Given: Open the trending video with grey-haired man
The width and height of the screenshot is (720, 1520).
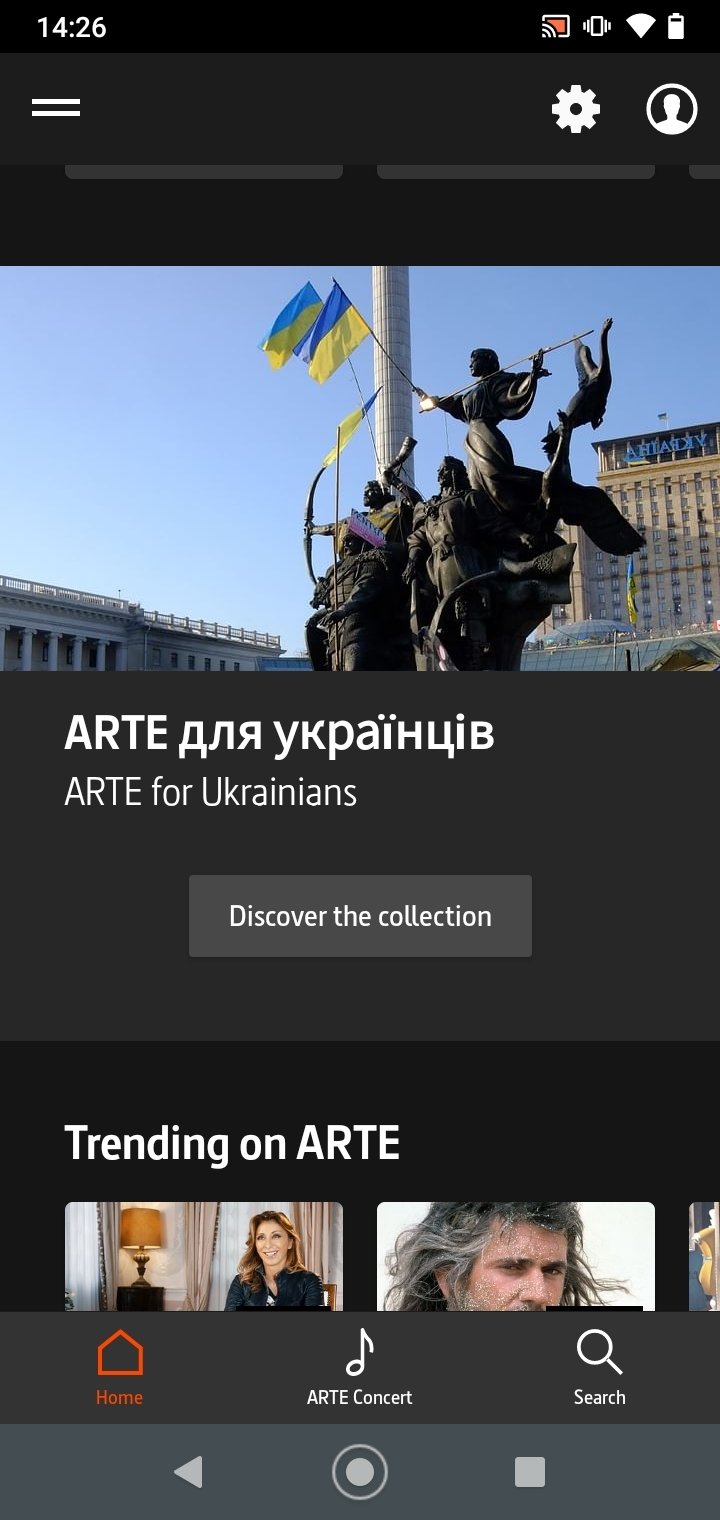Looking at the screenshot, I should (516, 1256).
